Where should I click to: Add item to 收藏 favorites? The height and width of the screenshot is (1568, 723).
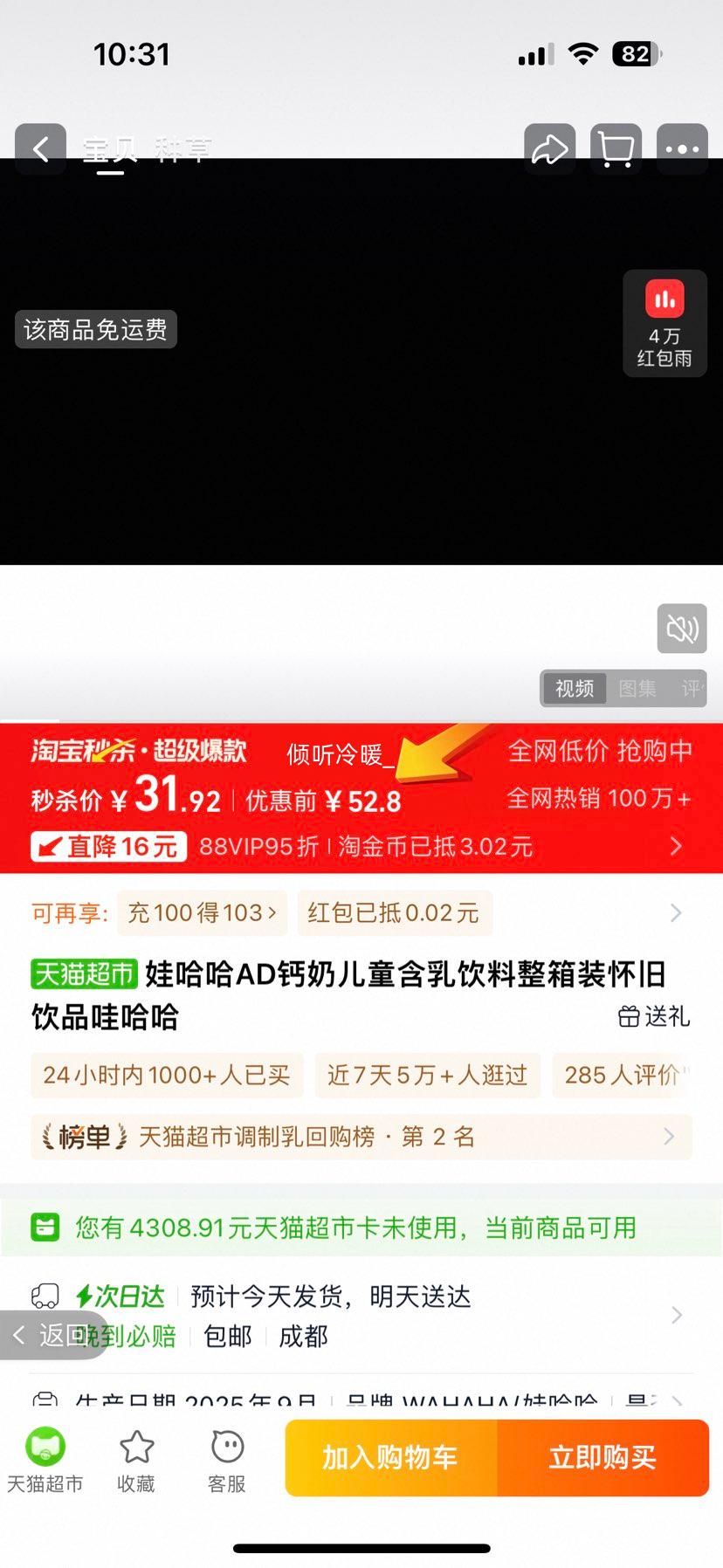(x=136, y=1460)
